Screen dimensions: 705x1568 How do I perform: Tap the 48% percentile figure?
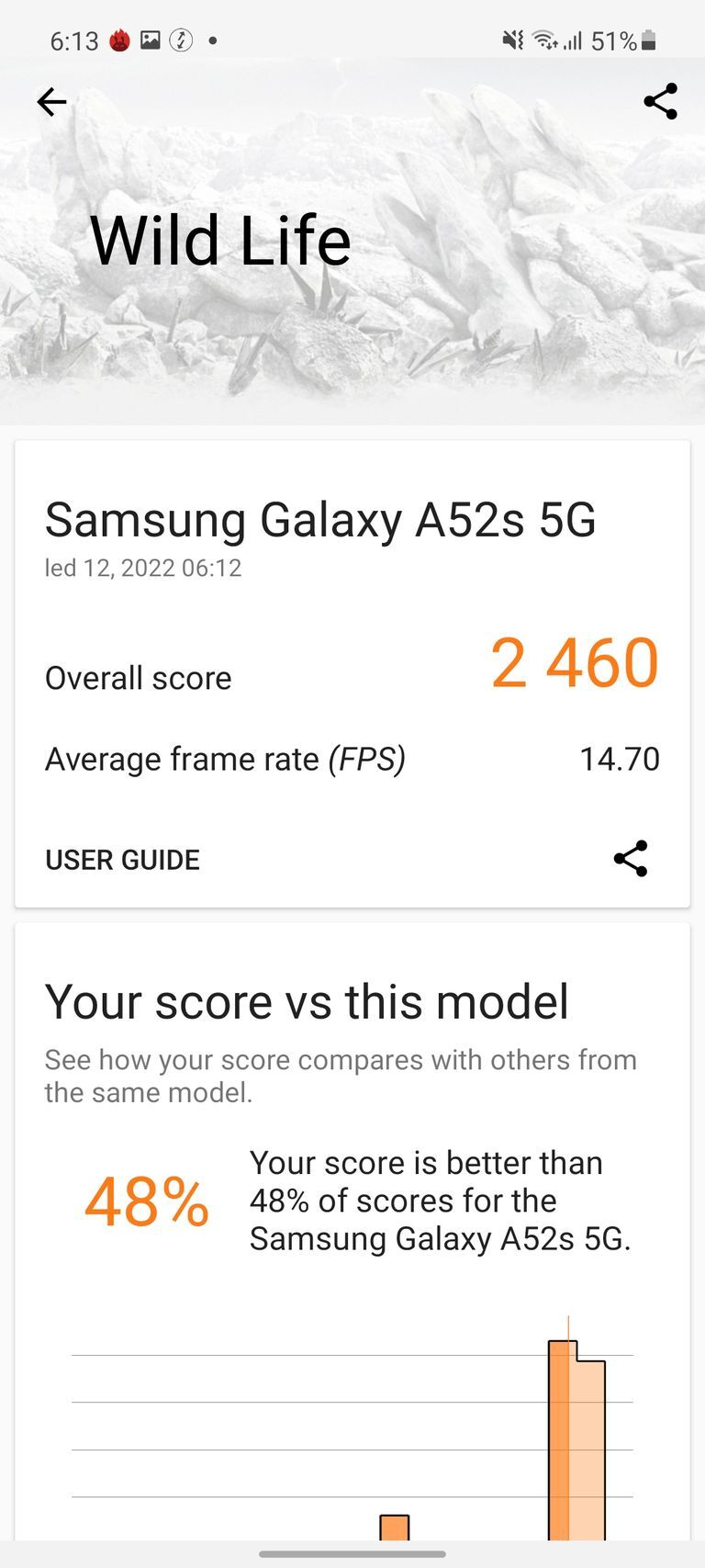pos(147,1201)
